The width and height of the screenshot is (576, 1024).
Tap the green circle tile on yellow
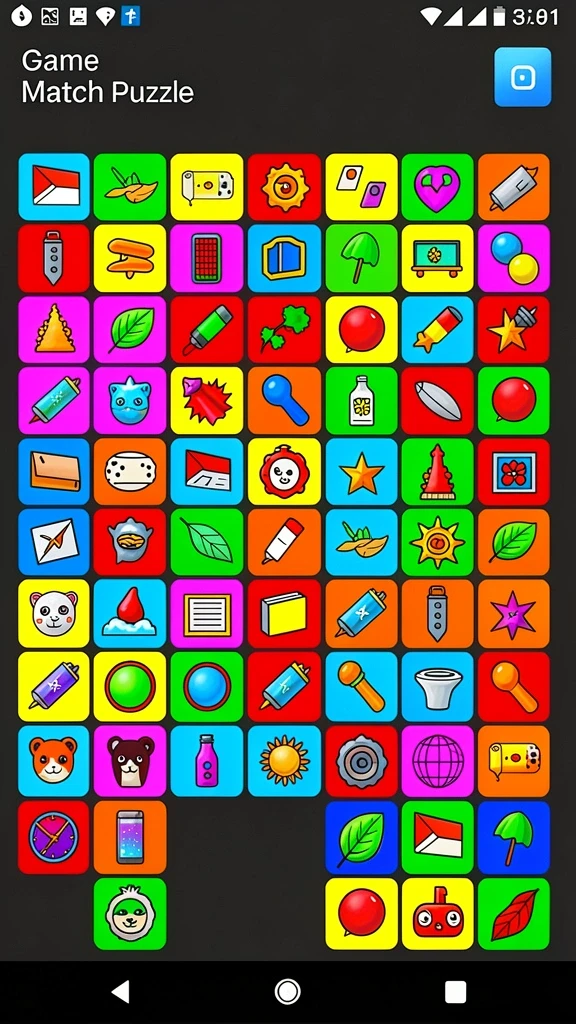[130, 686]
